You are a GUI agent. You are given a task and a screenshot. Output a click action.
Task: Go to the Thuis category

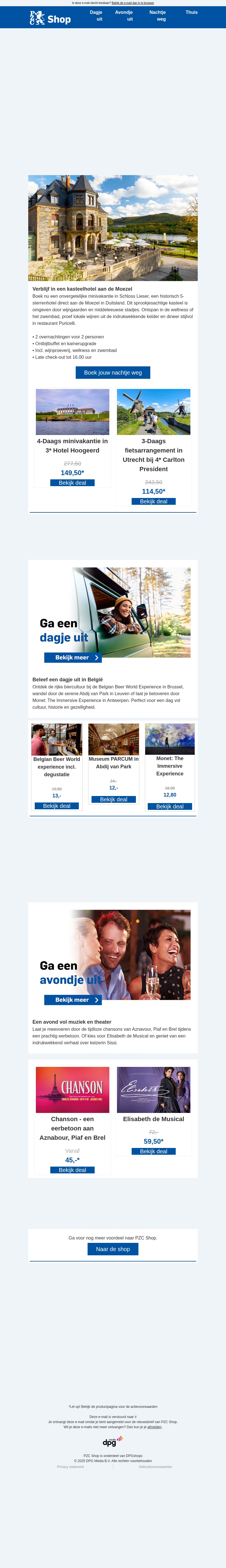point(191,12)
